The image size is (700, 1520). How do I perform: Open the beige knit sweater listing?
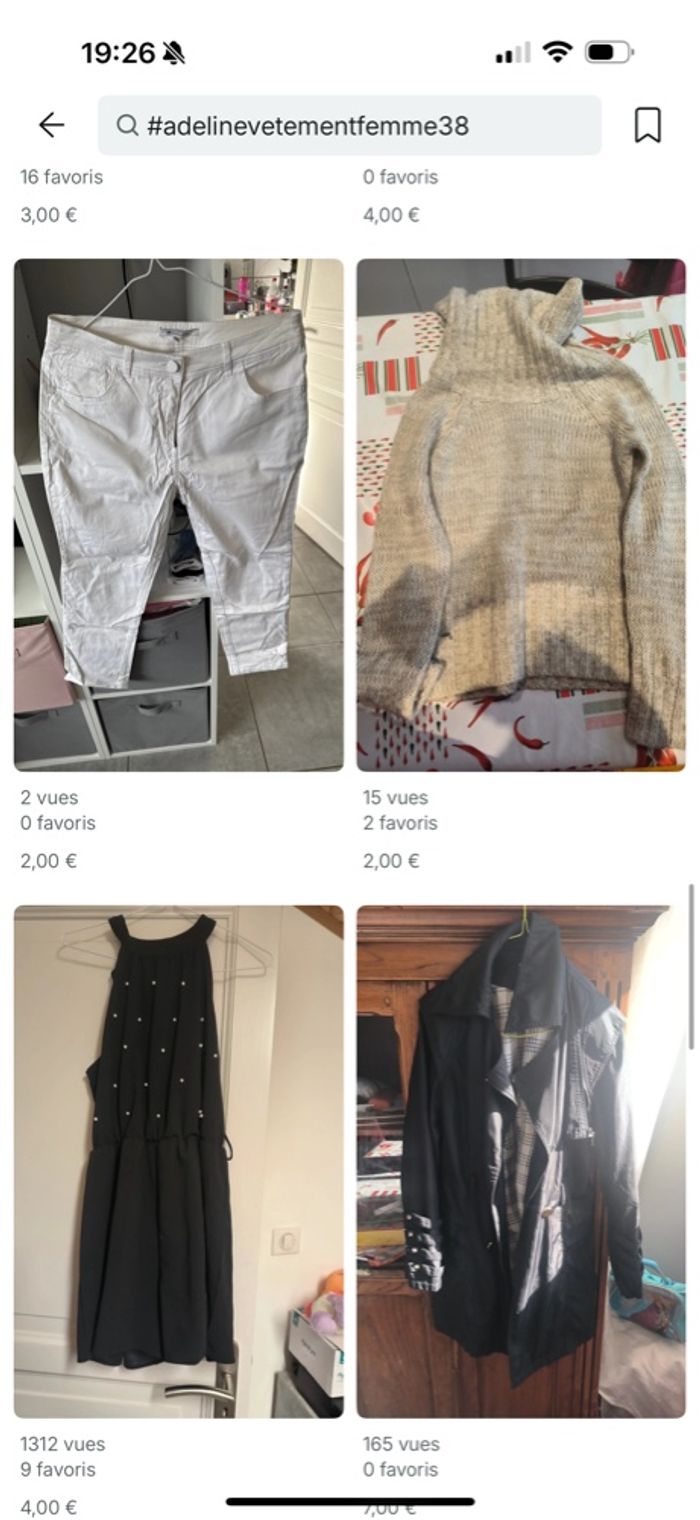(x=521, y=515)
